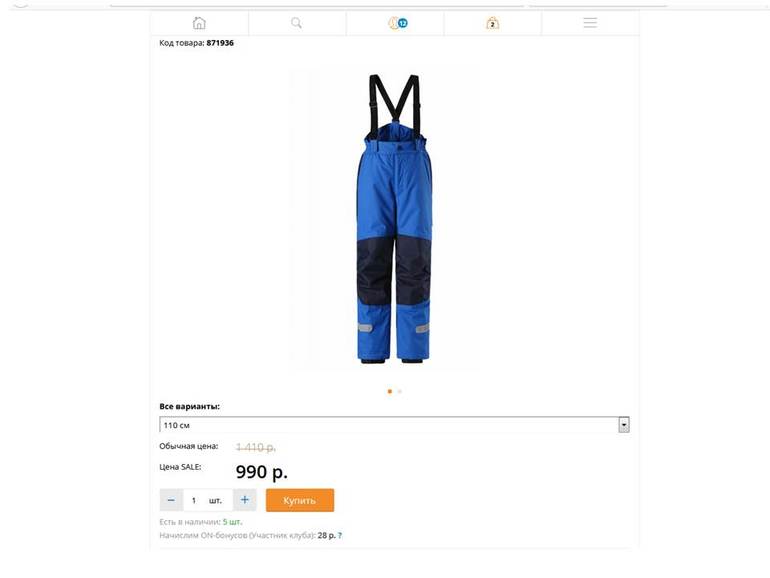Go to the home page icon
The height and width of the screenshot is (578, 770).
coord(199,23)
